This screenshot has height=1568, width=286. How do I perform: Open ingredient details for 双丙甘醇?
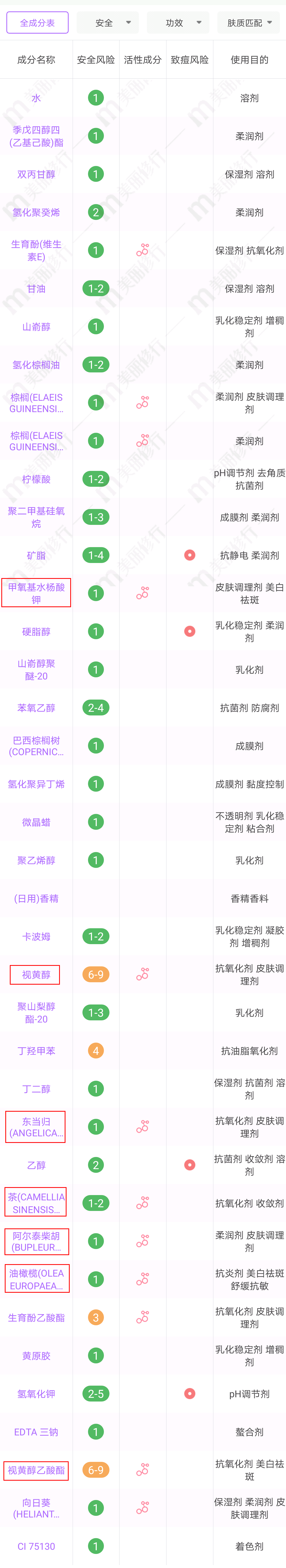tap(36, 174)
